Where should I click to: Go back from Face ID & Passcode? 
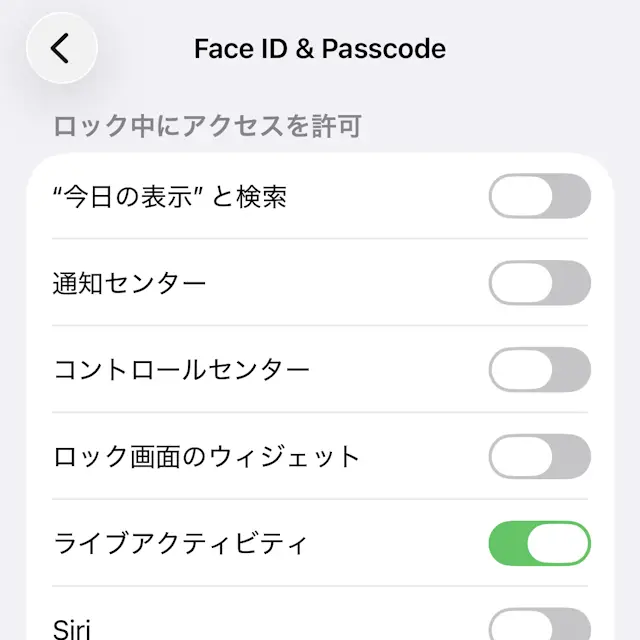point(61,48)
